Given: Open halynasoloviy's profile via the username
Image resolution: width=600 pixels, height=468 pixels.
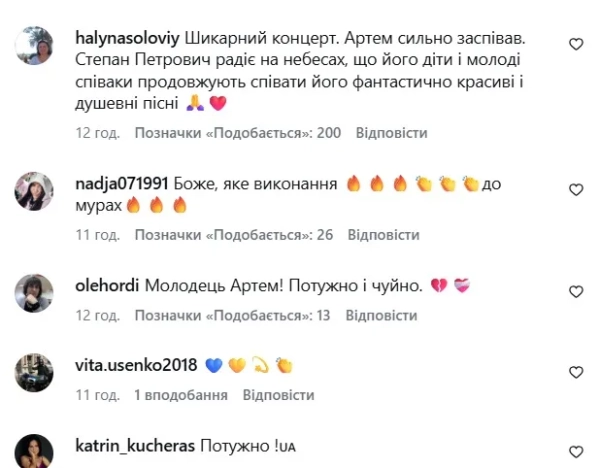Looking at the screenshot, I should (x=127, y=37).
